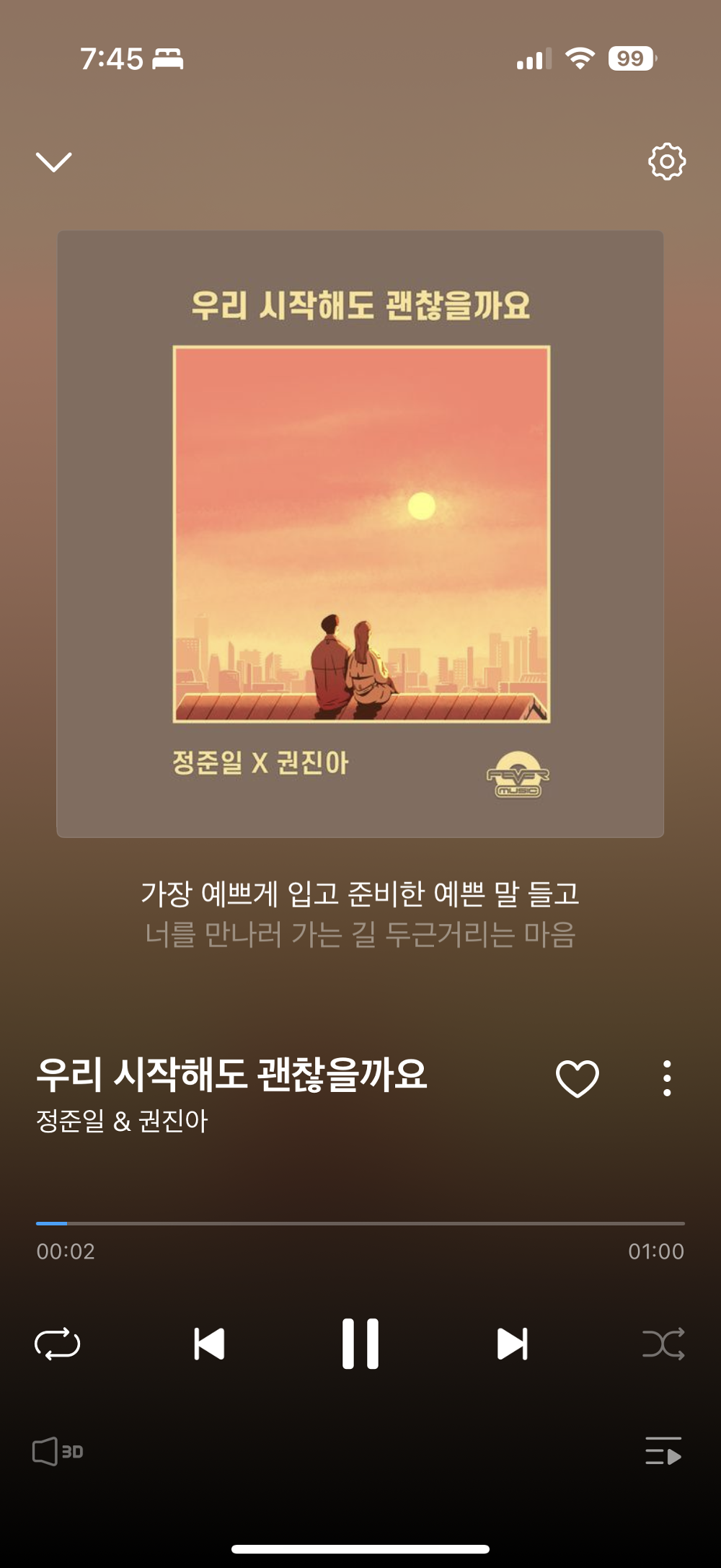
Task: Open the playback queue list
Action: coord(665,1452)
